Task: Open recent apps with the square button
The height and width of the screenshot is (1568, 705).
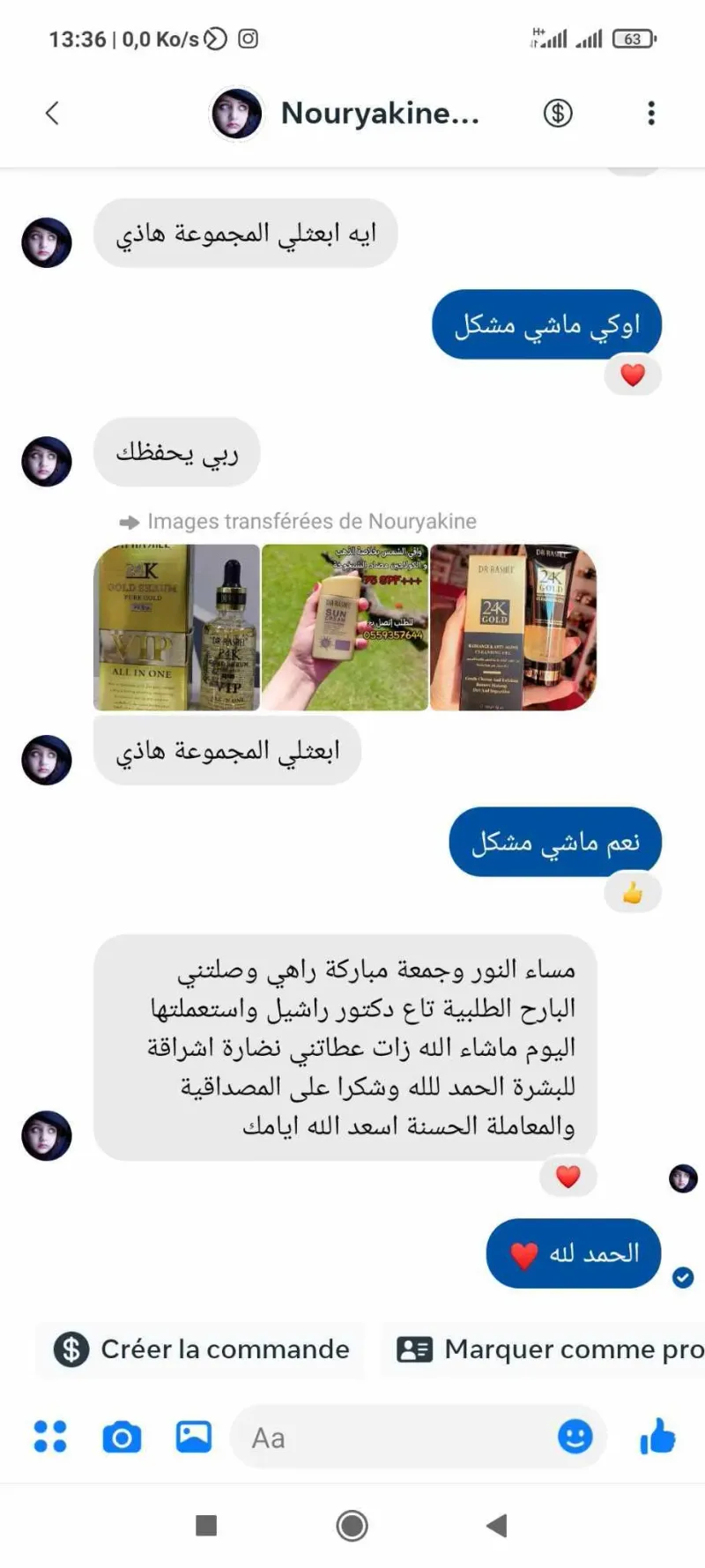Action: coord(206,1526)
